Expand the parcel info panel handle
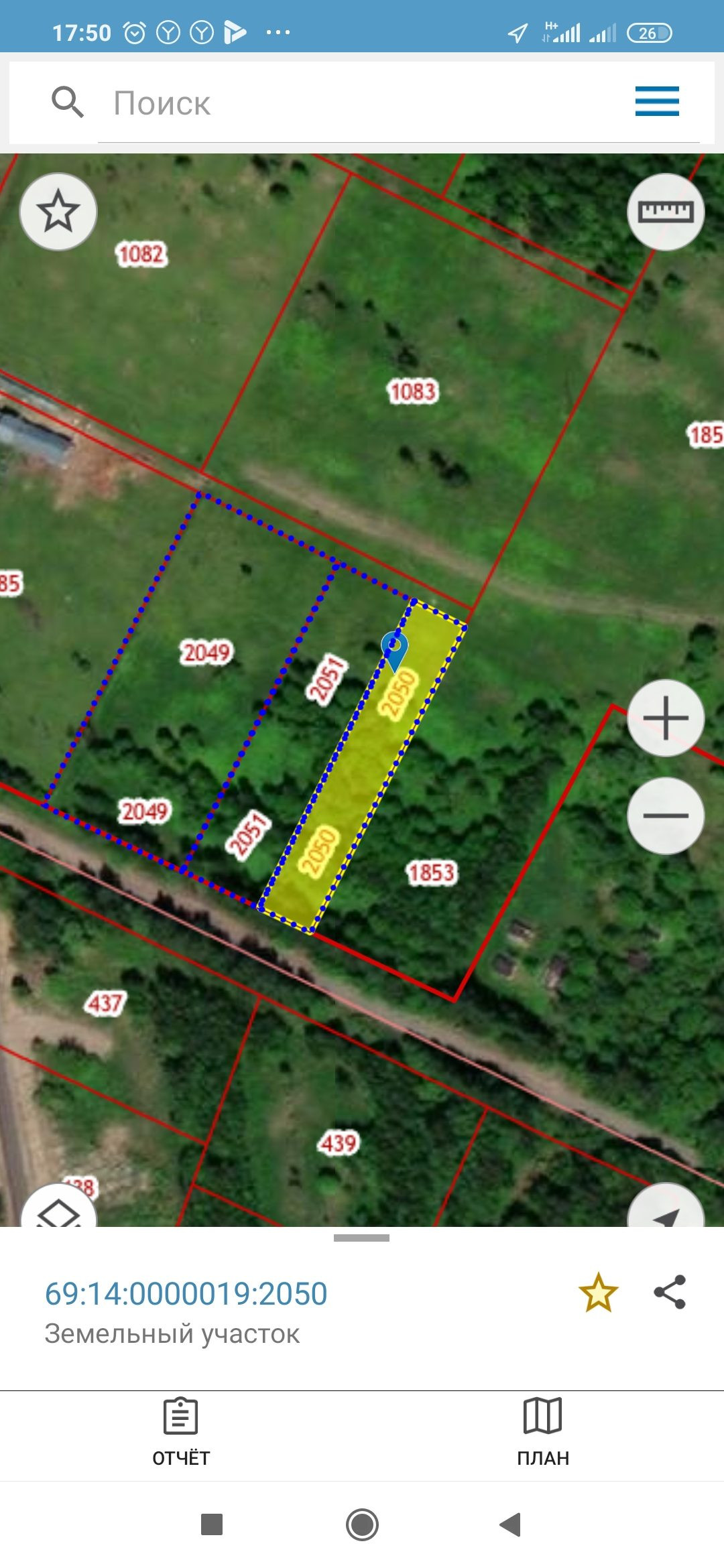This screenshot has height=1568, width=724. click(x=361, y=1238)
